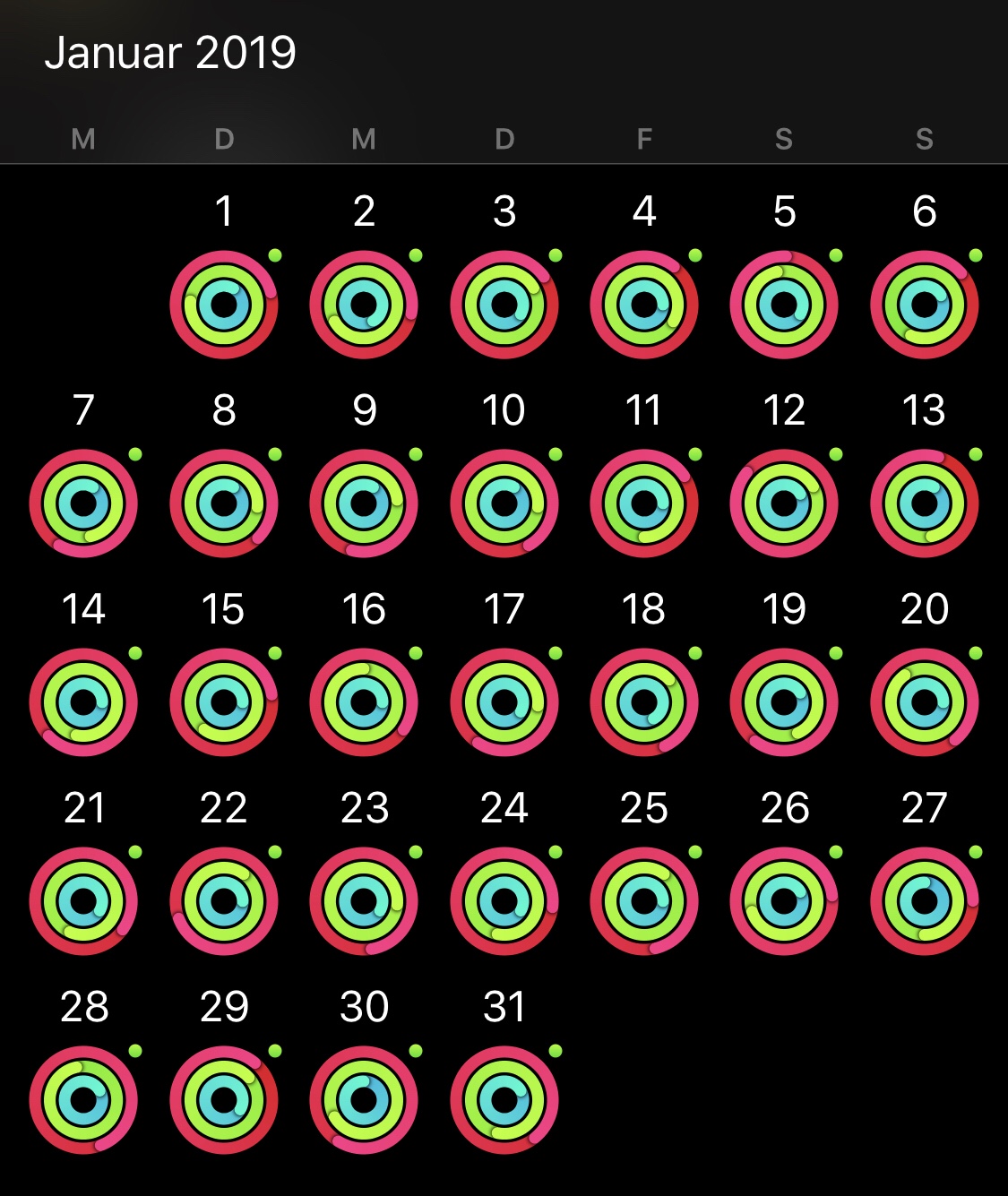This screenshot has width=1008, height=1196.
Task: View day 14 activity details
Action: point(83,702)
